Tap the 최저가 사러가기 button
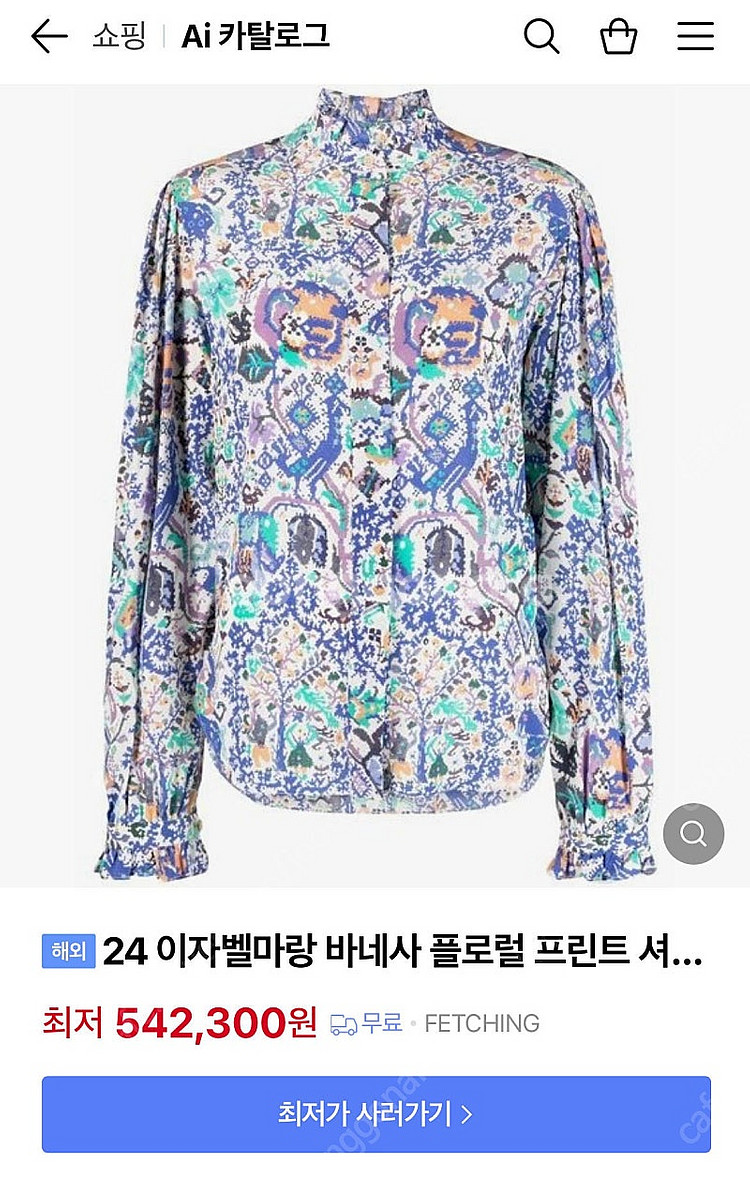This screenshot has height=1178, width=750. tap(376, 1113)
